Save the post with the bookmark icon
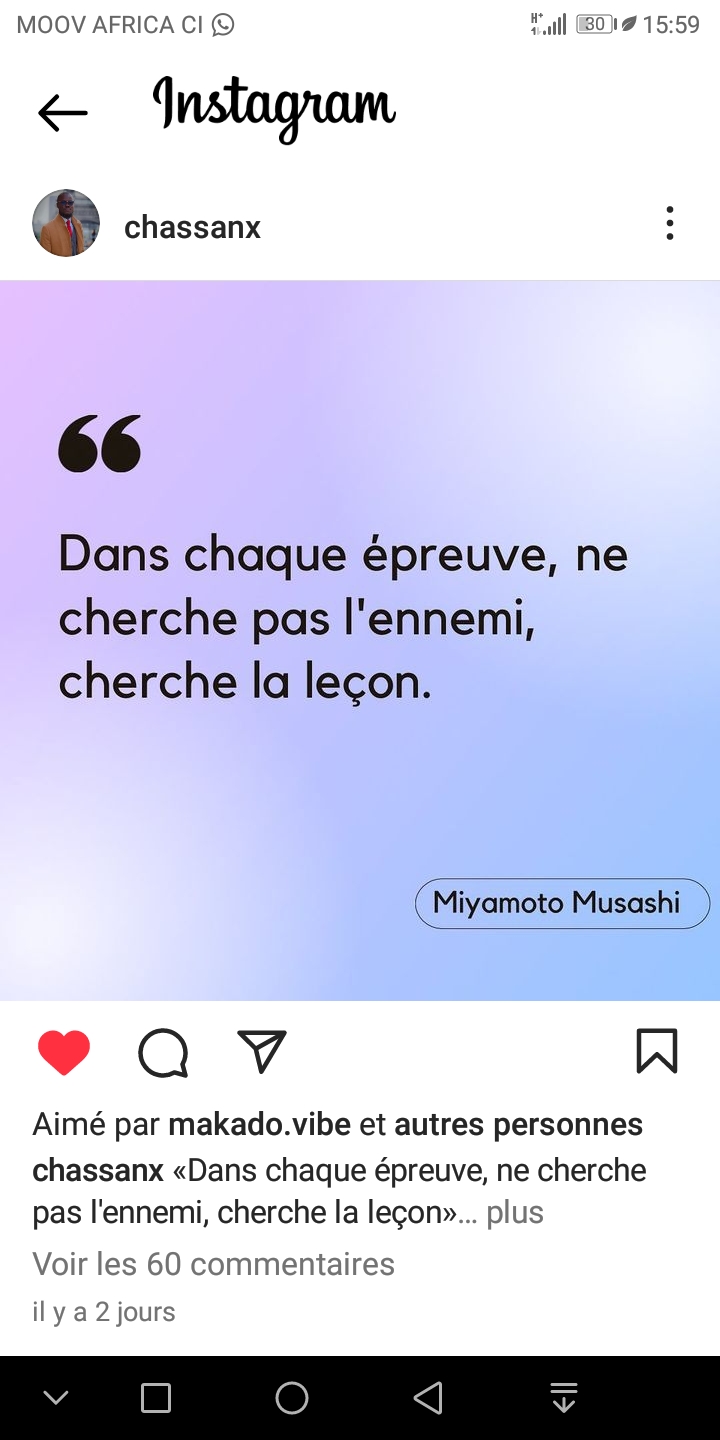This screenshot has width=720, height=1440. click(x=657, y=1051)
